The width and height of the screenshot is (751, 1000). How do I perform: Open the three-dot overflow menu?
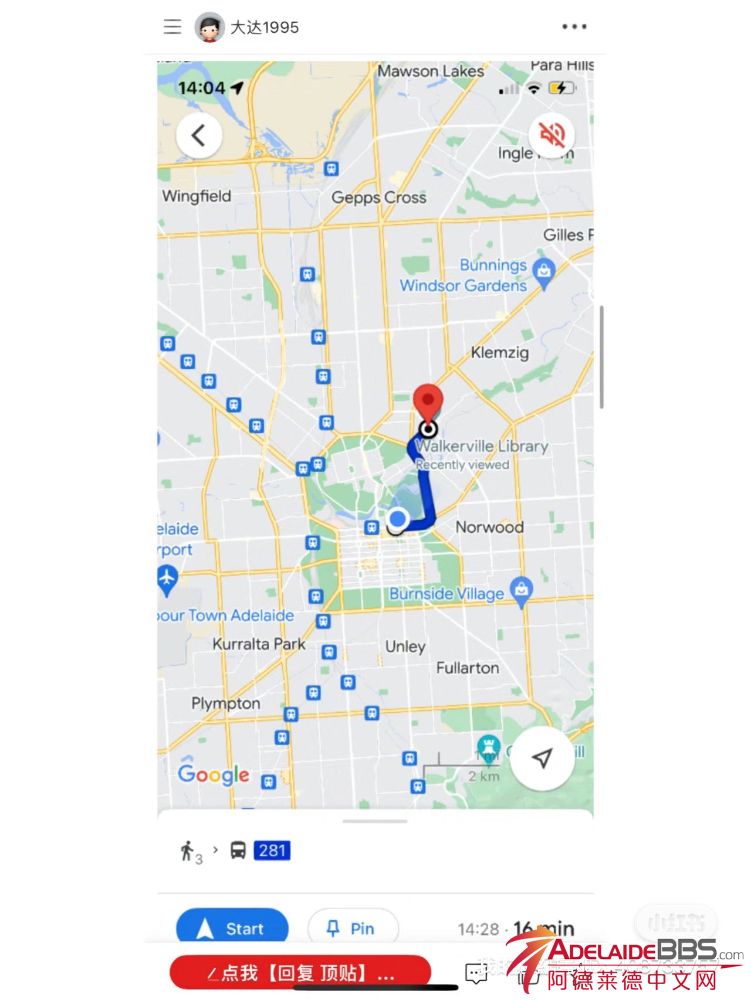(x=574, y=27)
